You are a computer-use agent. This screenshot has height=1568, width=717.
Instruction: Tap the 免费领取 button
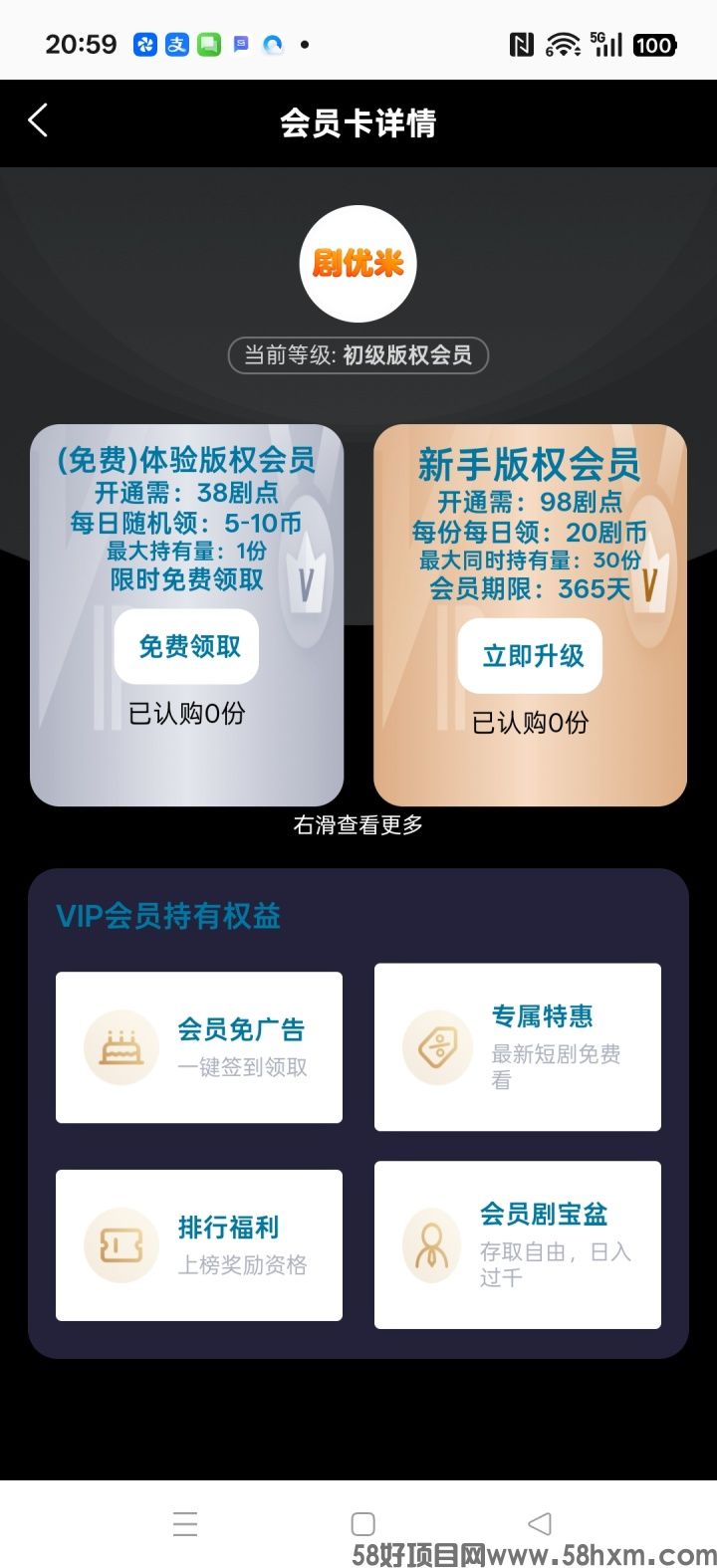tap(187, 647)
